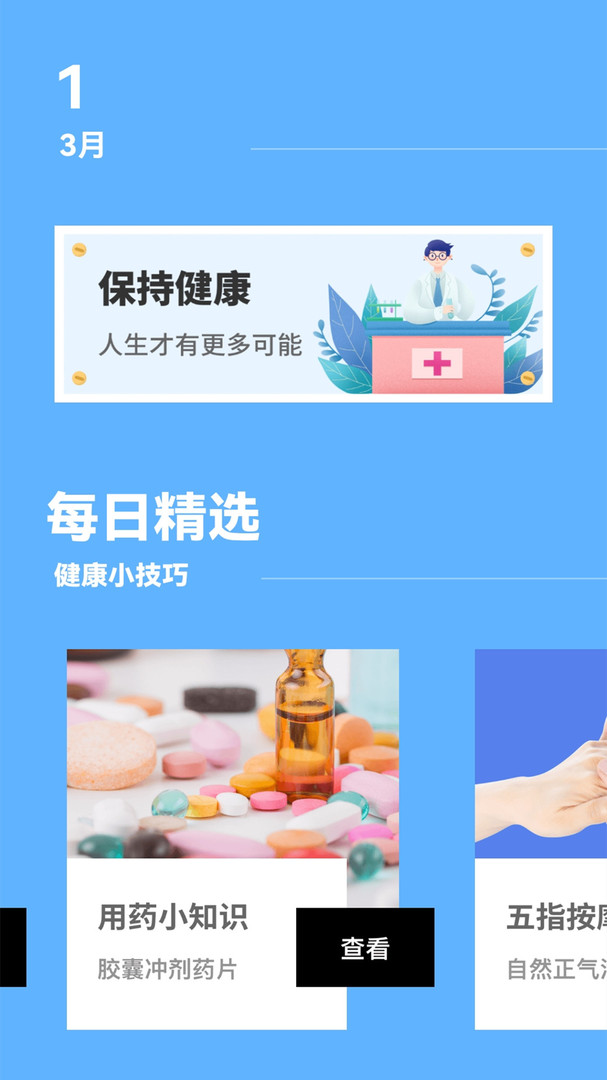Tap 查看 on the 用药小知识 card
607x1080 pixels.
point(365,948)
